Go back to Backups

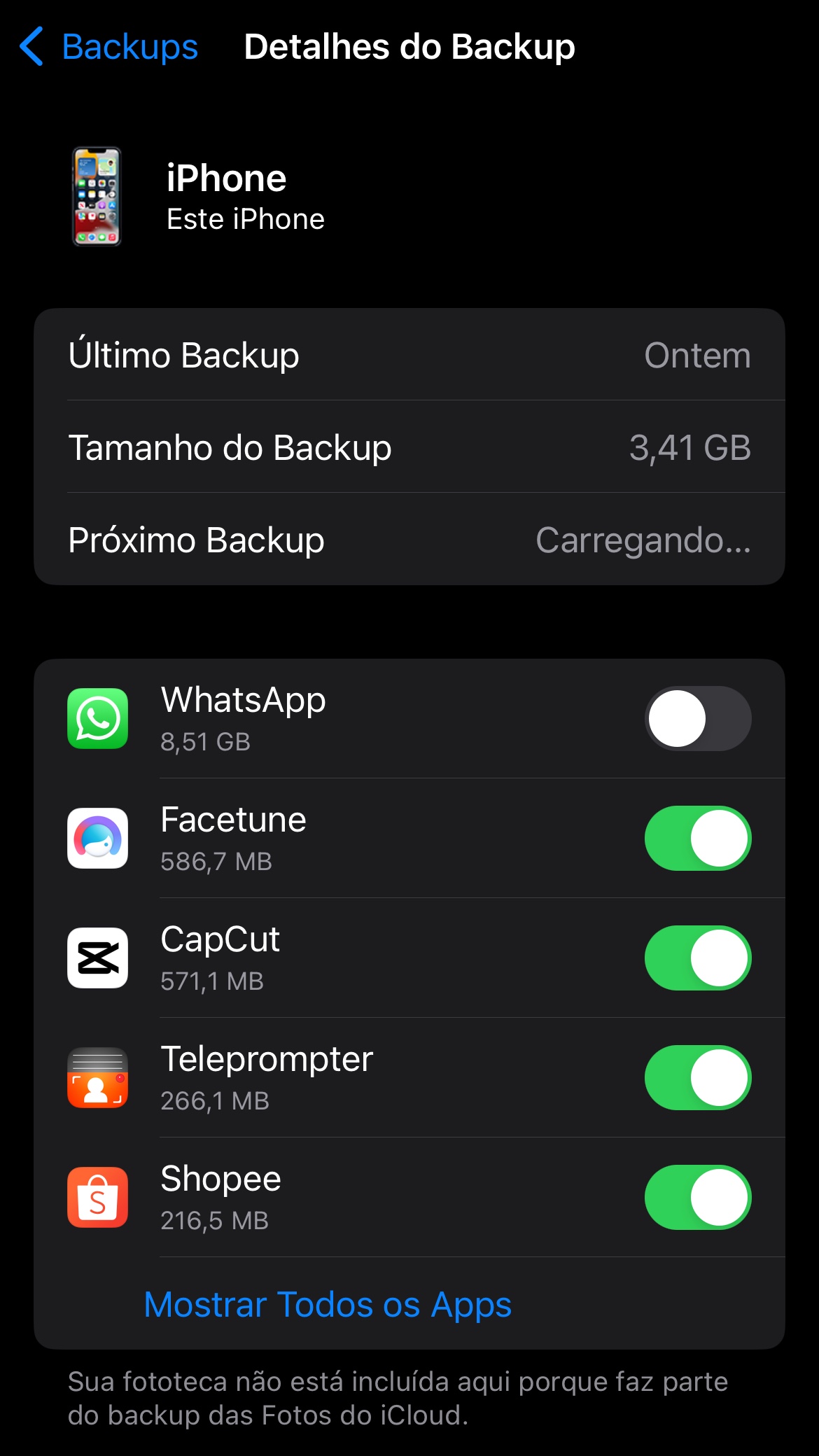pyautogui.click(x=108, y=47)
